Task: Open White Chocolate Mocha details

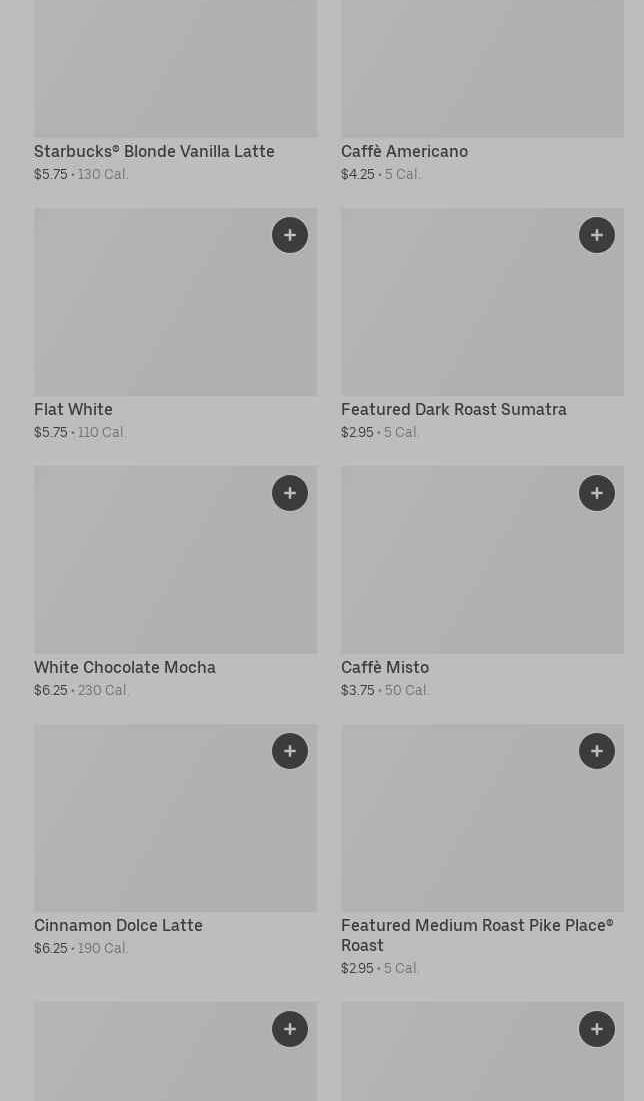Action: click(x=125, y=668)
